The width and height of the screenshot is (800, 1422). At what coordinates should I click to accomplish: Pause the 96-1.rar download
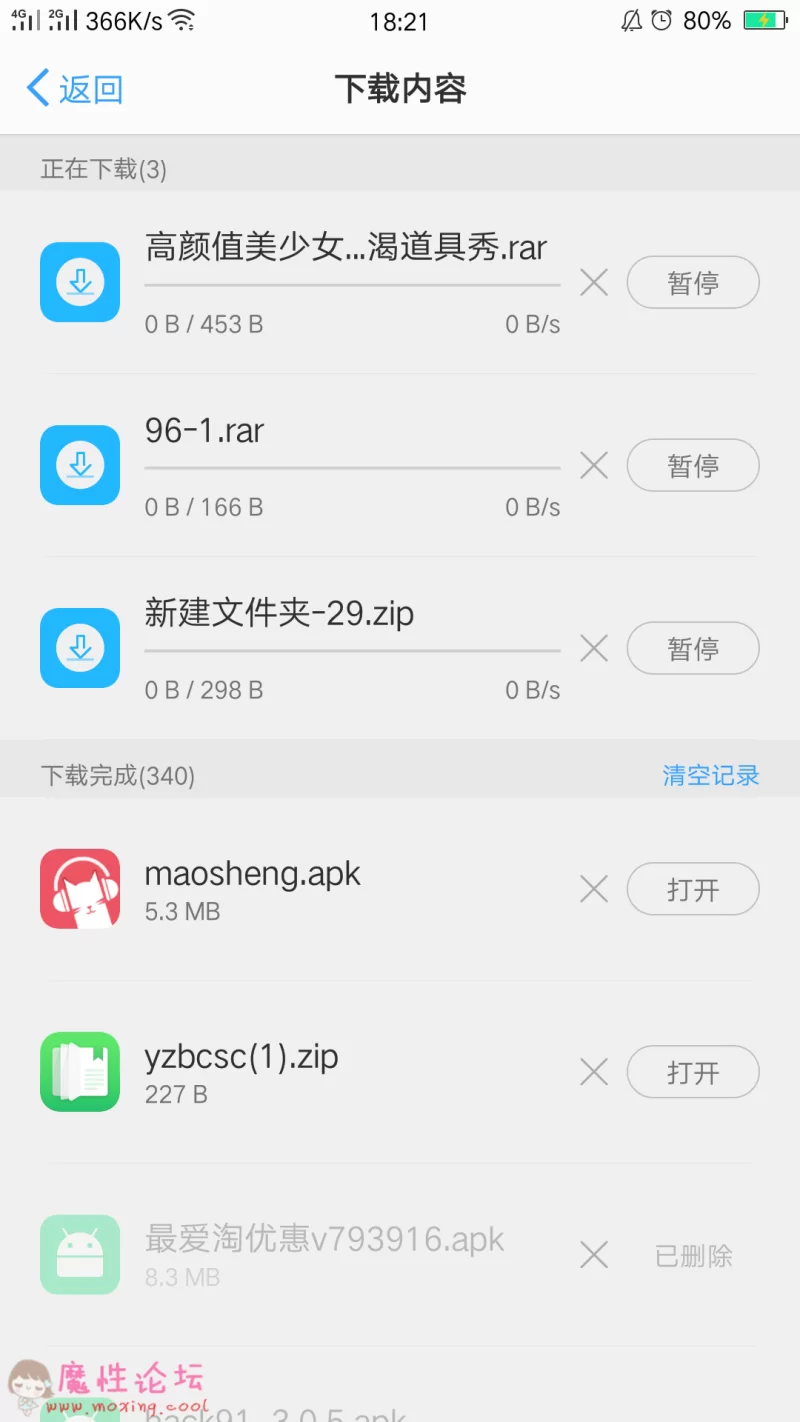693,466
